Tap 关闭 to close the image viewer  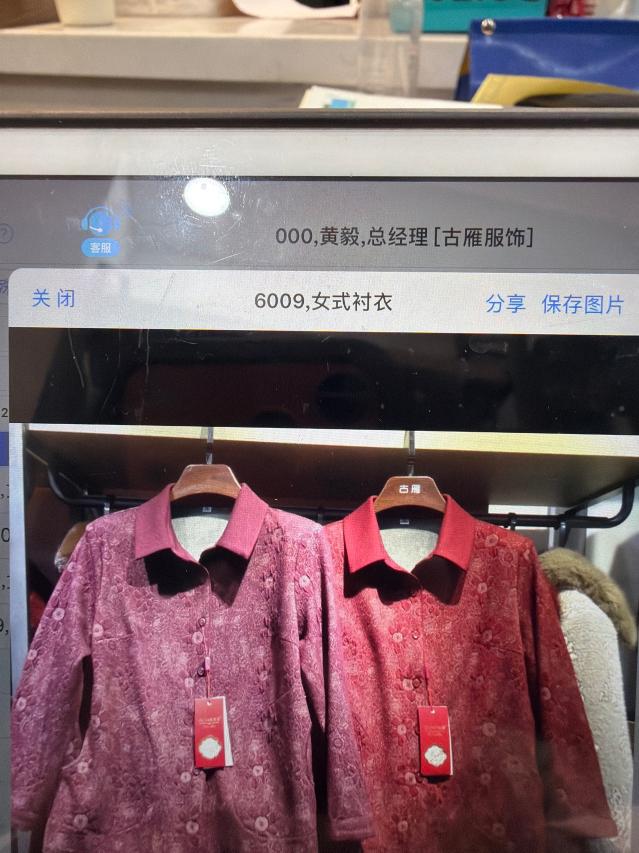point(53,299)
